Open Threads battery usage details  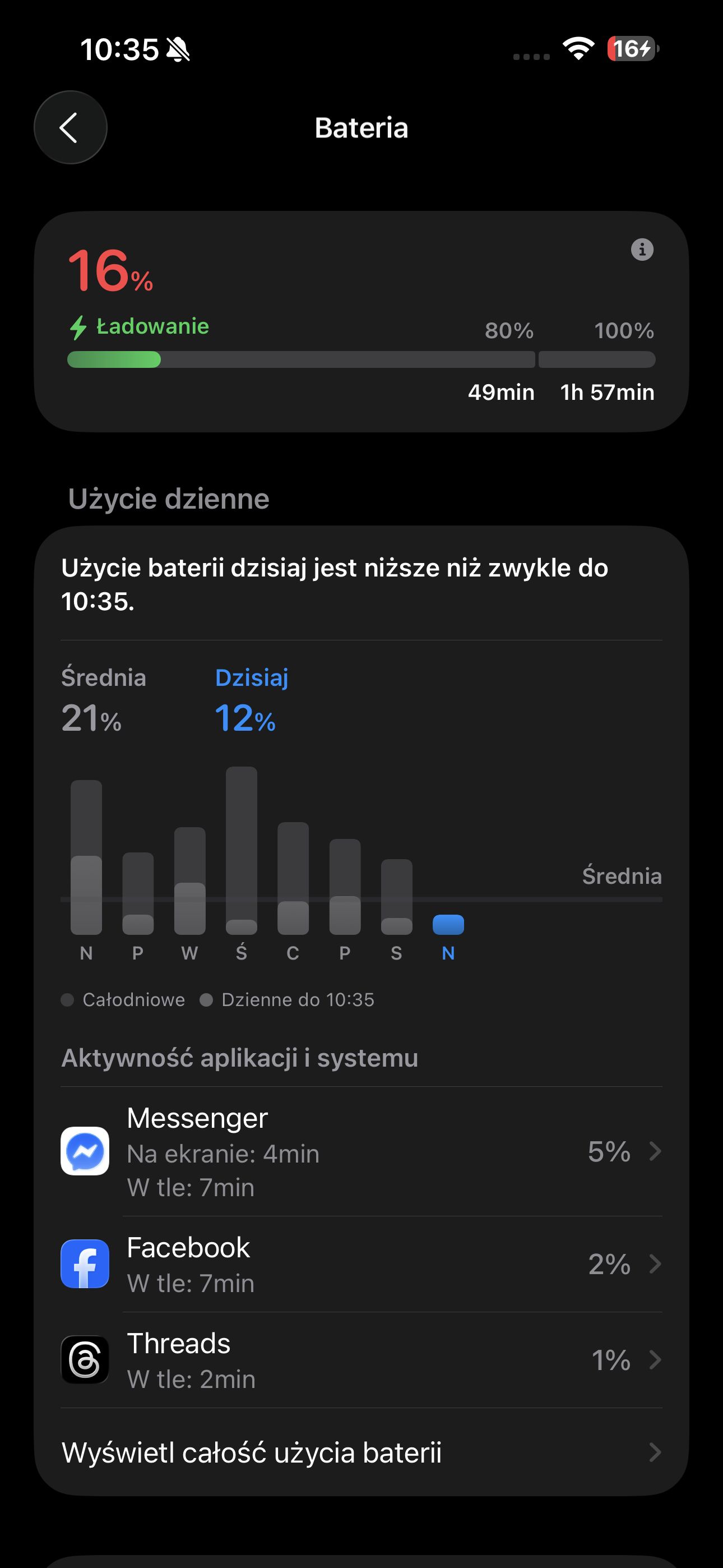[361, 1360]
